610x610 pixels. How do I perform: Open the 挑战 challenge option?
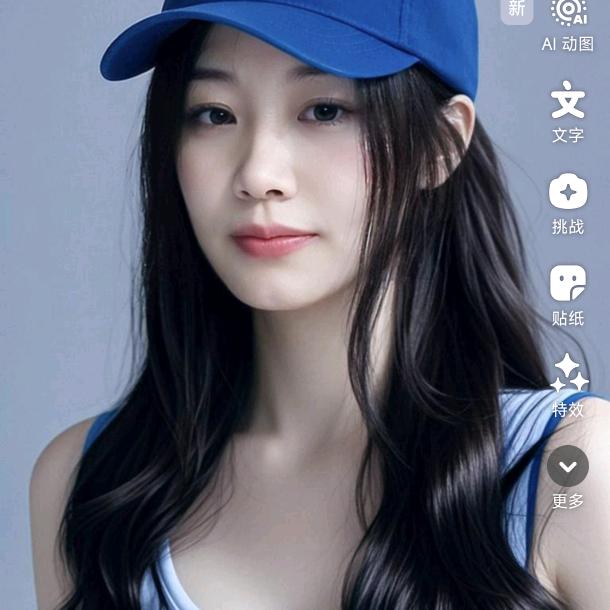click(568, 192)
